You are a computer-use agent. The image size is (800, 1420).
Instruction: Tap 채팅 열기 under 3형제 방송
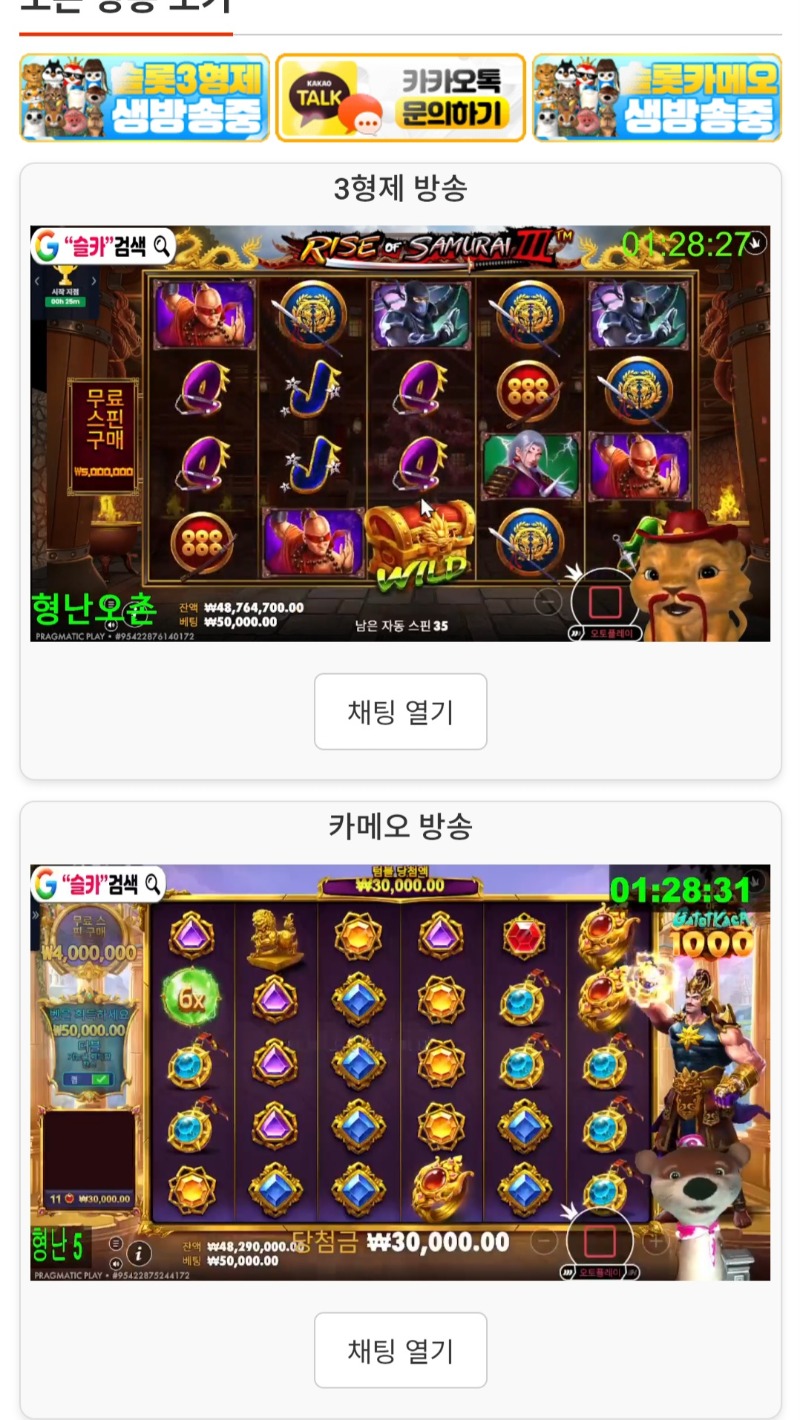coord(400,712)
